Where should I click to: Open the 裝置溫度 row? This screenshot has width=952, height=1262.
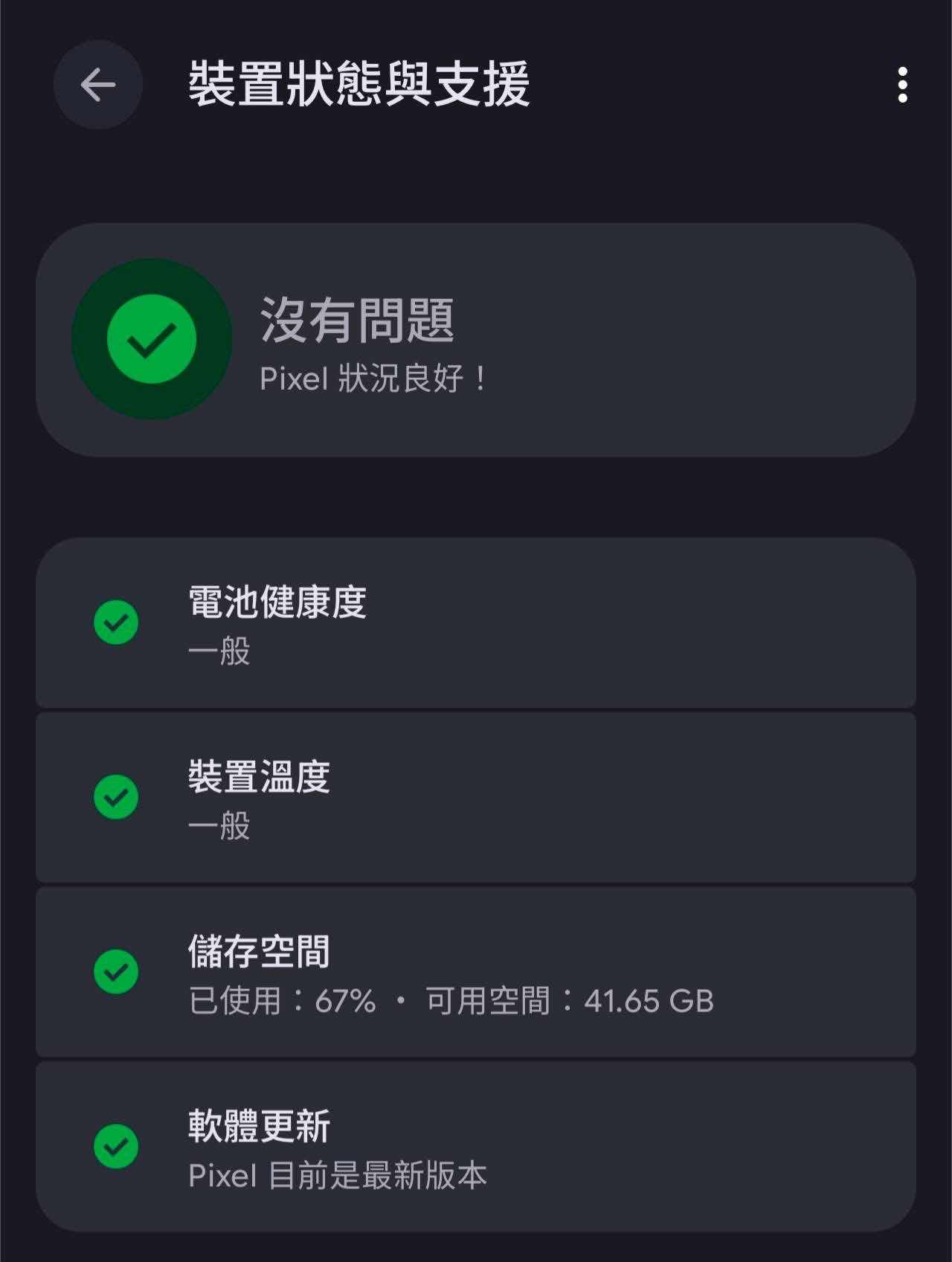point(476,798)
